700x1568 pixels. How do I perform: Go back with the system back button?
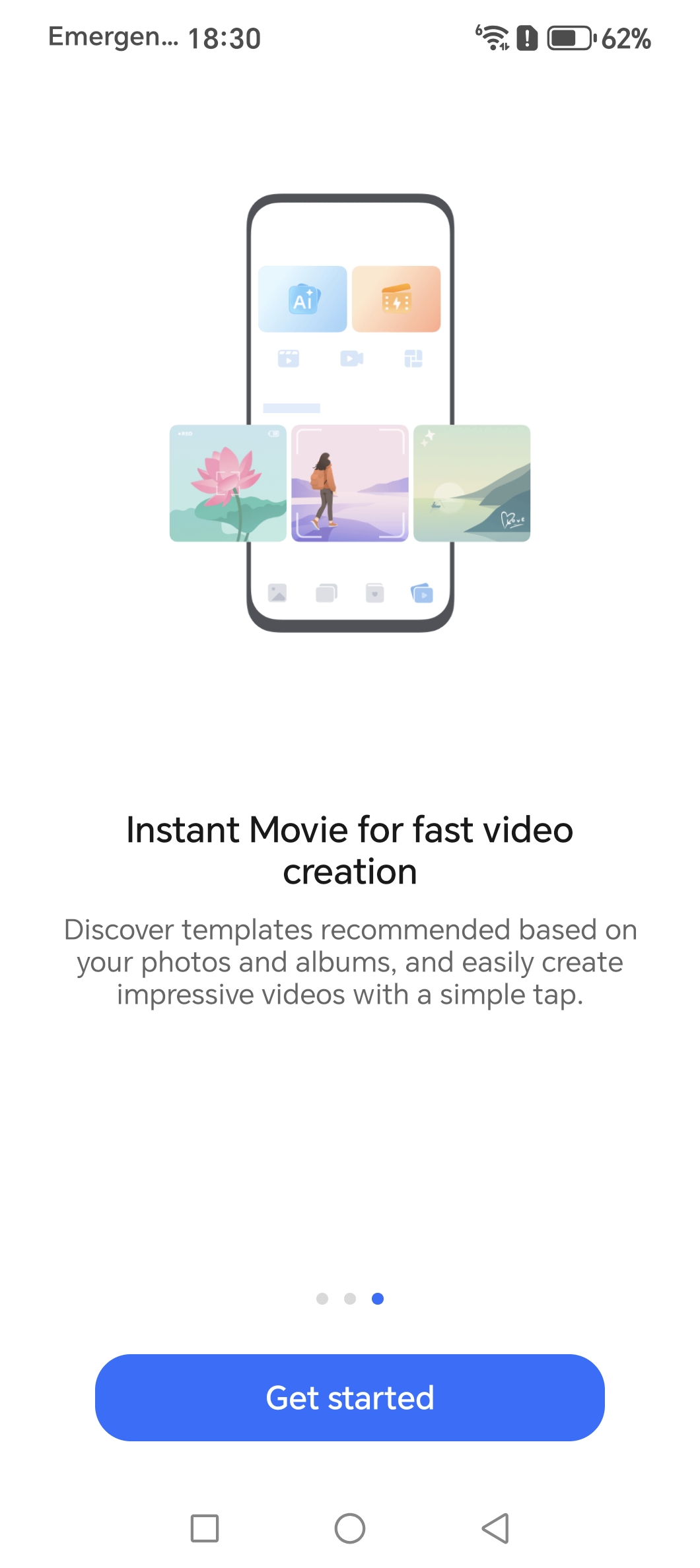[x=495, y=1528]
